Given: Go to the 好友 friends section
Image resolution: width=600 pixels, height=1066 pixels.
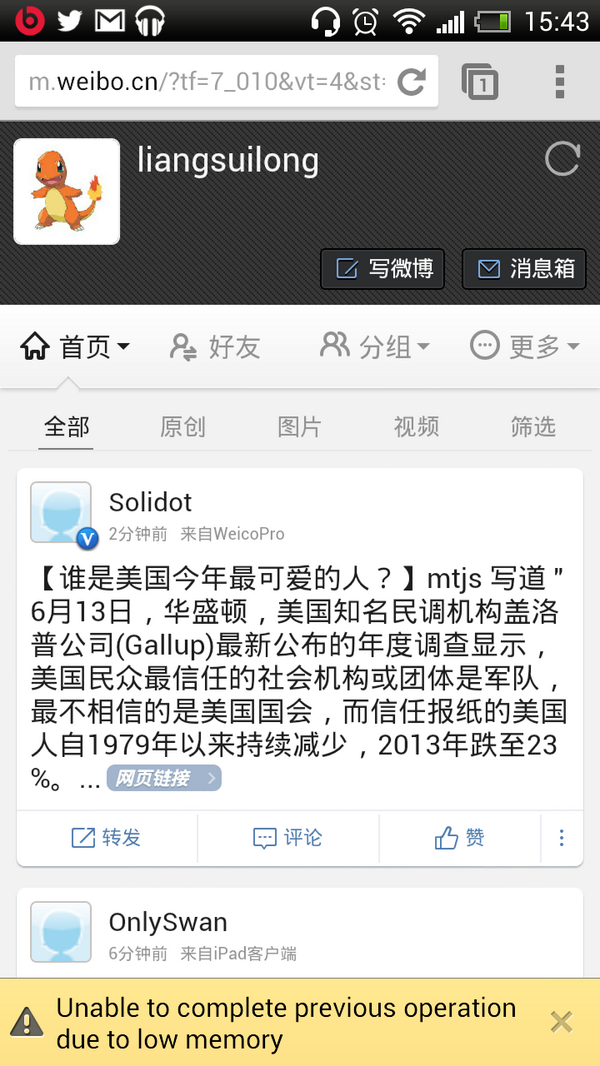Looking at the screenshot, I should (214, 347).
